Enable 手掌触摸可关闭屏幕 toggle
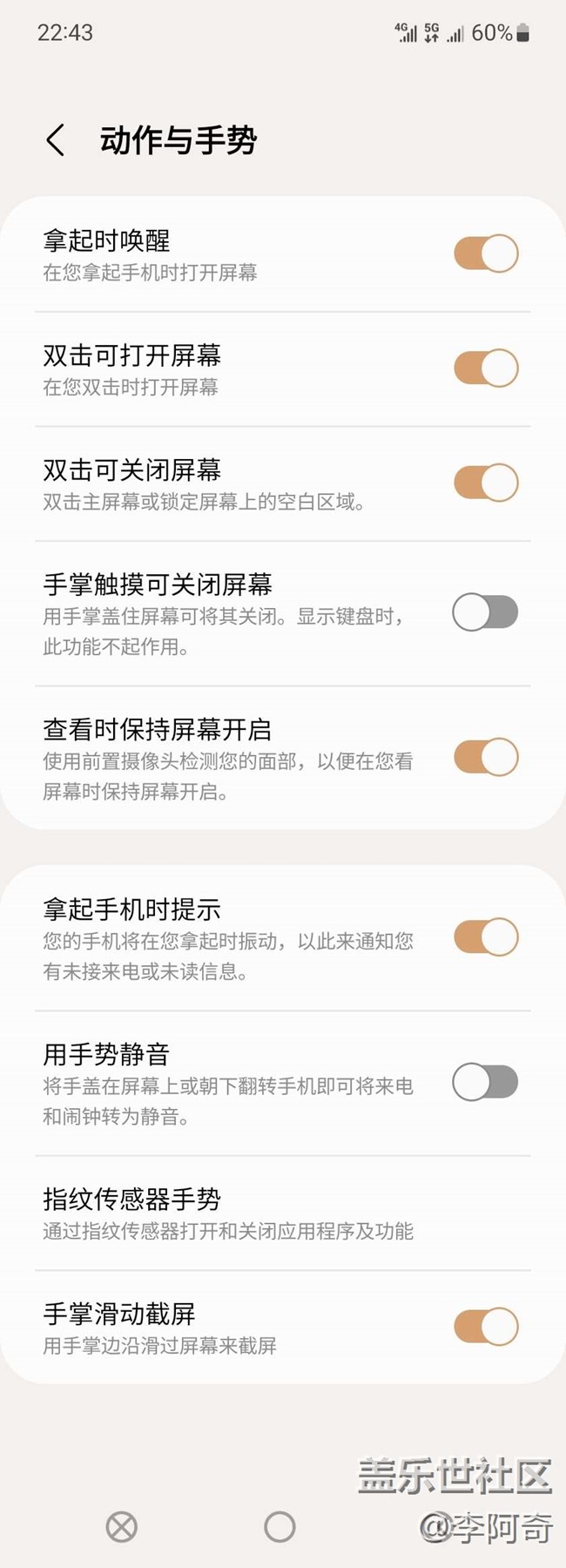Image resolution: width=566 pixels, height=1568 pixels. tap(485, 612)
